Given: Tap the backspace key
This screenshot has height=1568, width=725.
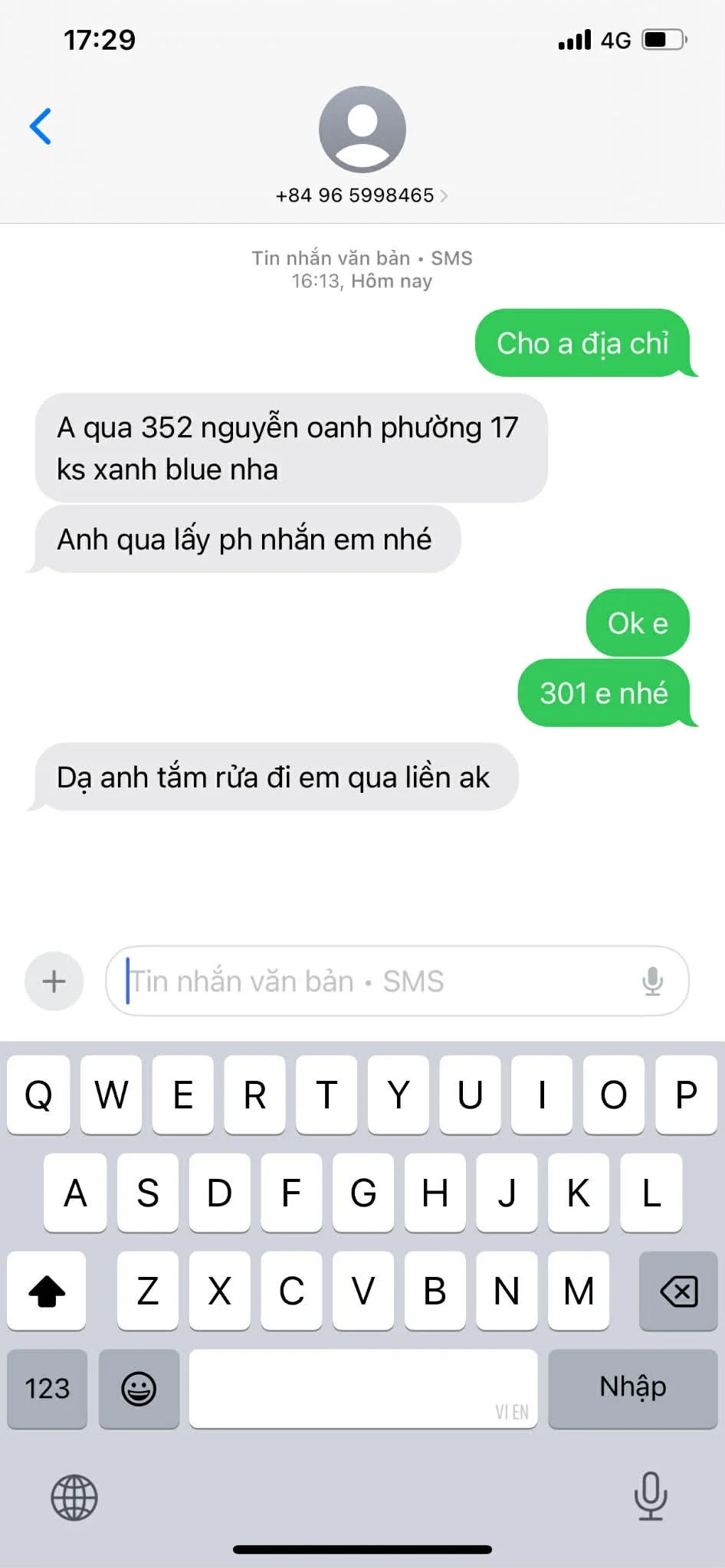Looking at the screenshot, I should [x=678, y=1291].
